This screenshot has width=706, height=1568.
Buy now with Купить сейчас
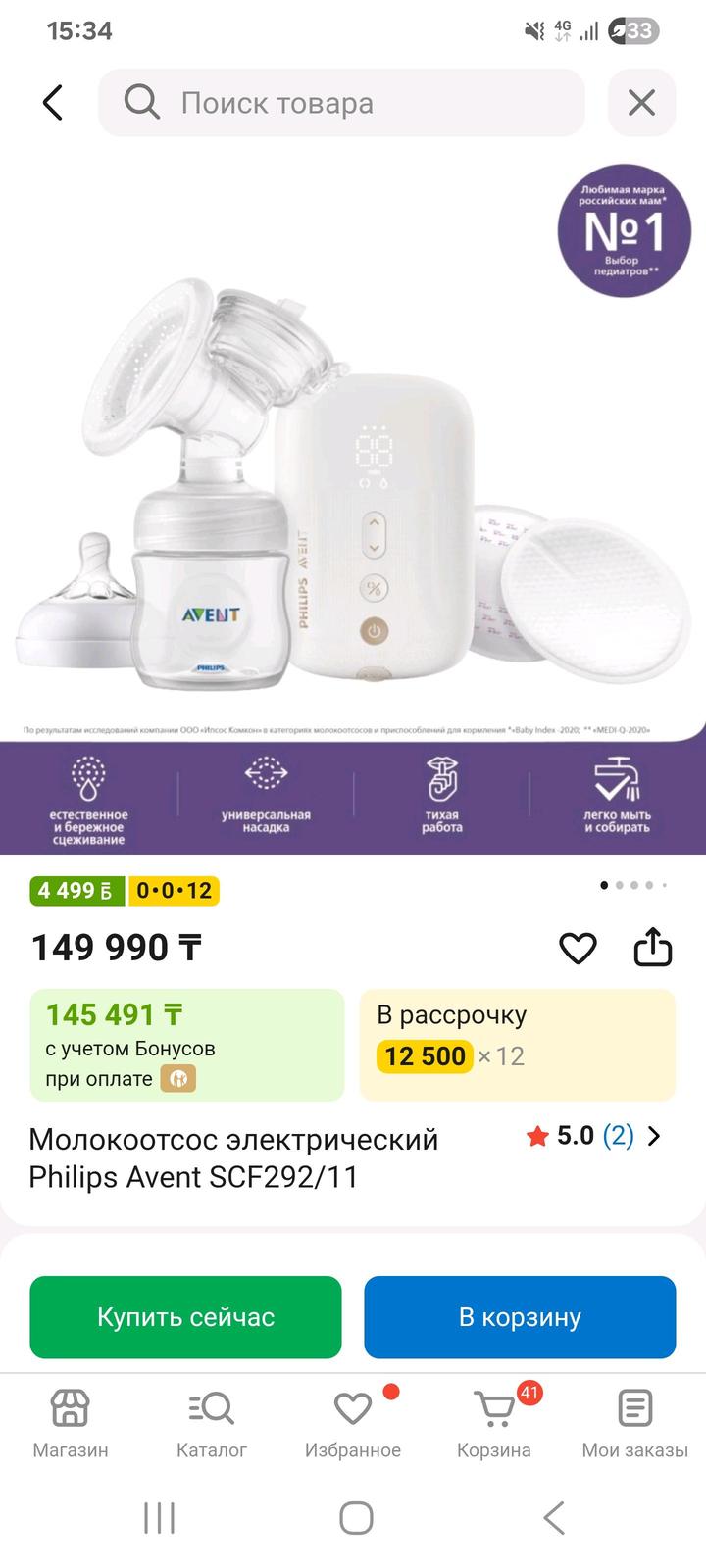tap(185, 1316)
